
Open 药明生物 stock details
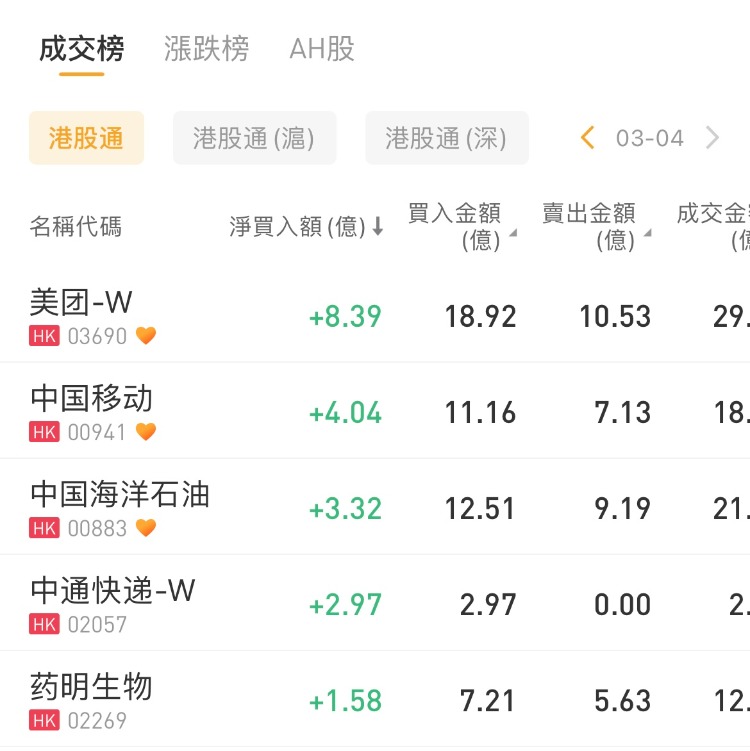92,687
